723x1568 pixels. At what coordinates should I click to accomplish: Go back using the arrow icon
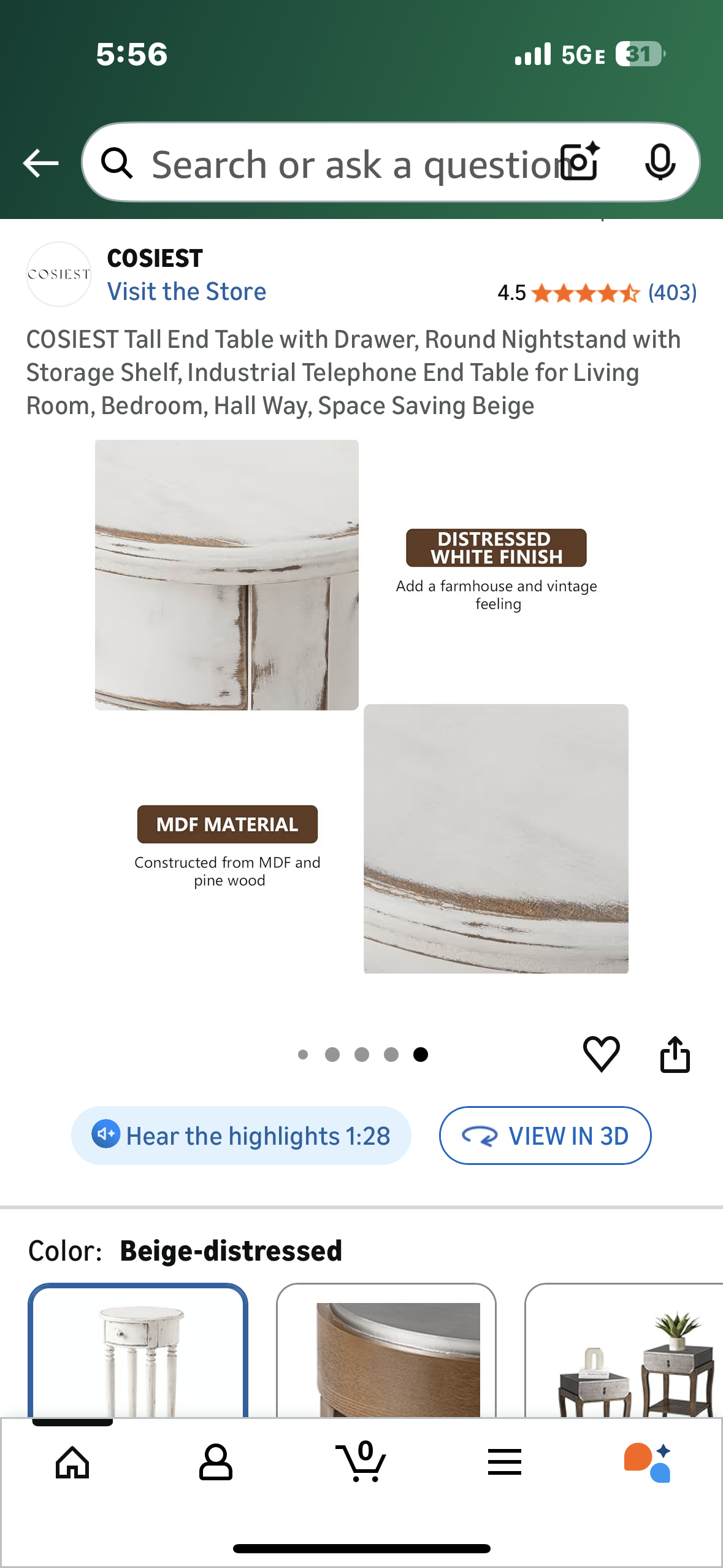(x=40, y=163)
